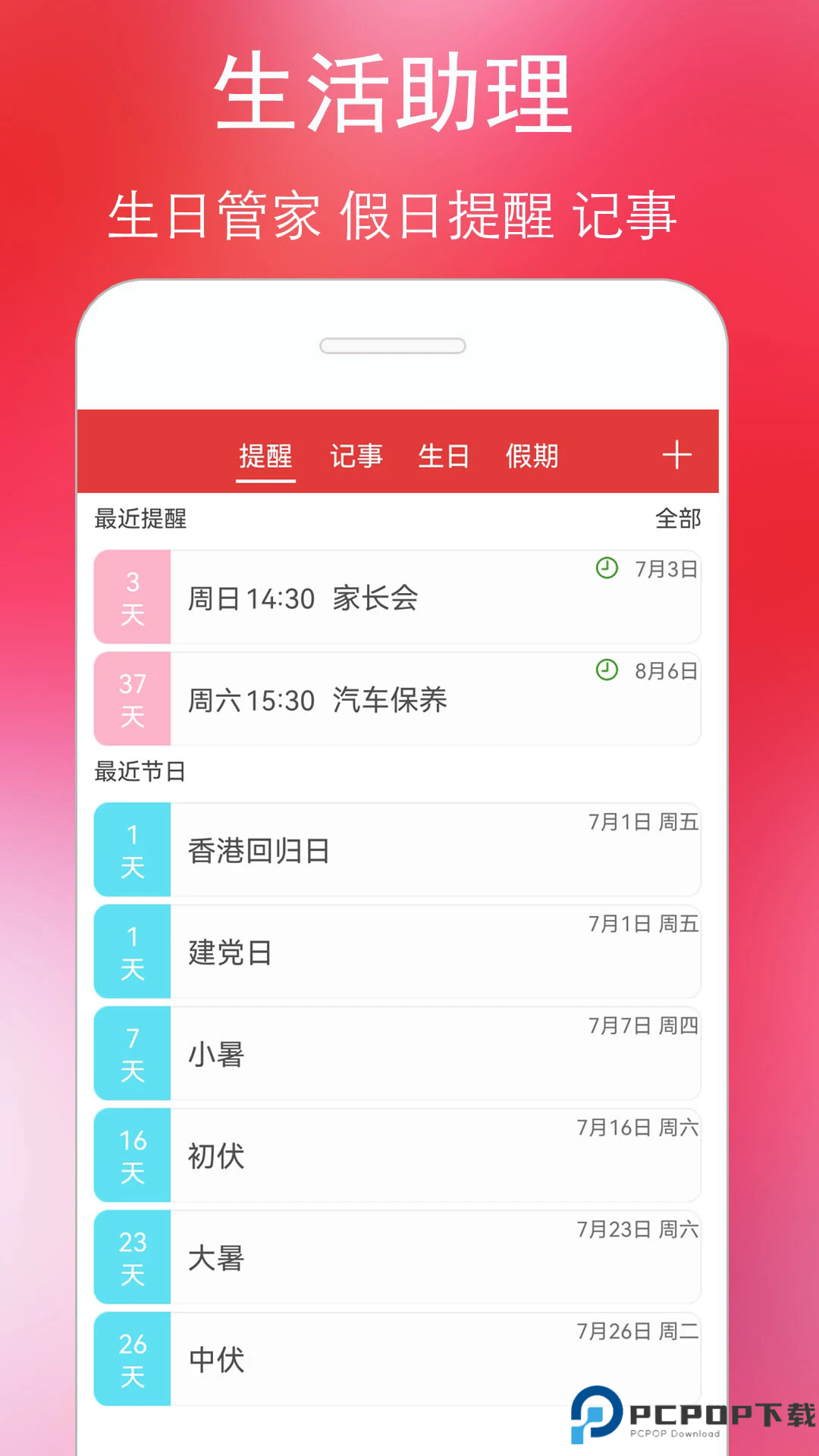The height and width of the screenshot is (1456, 819).
Task: Switch to the 记事 tab
Action: click(356, 456)
